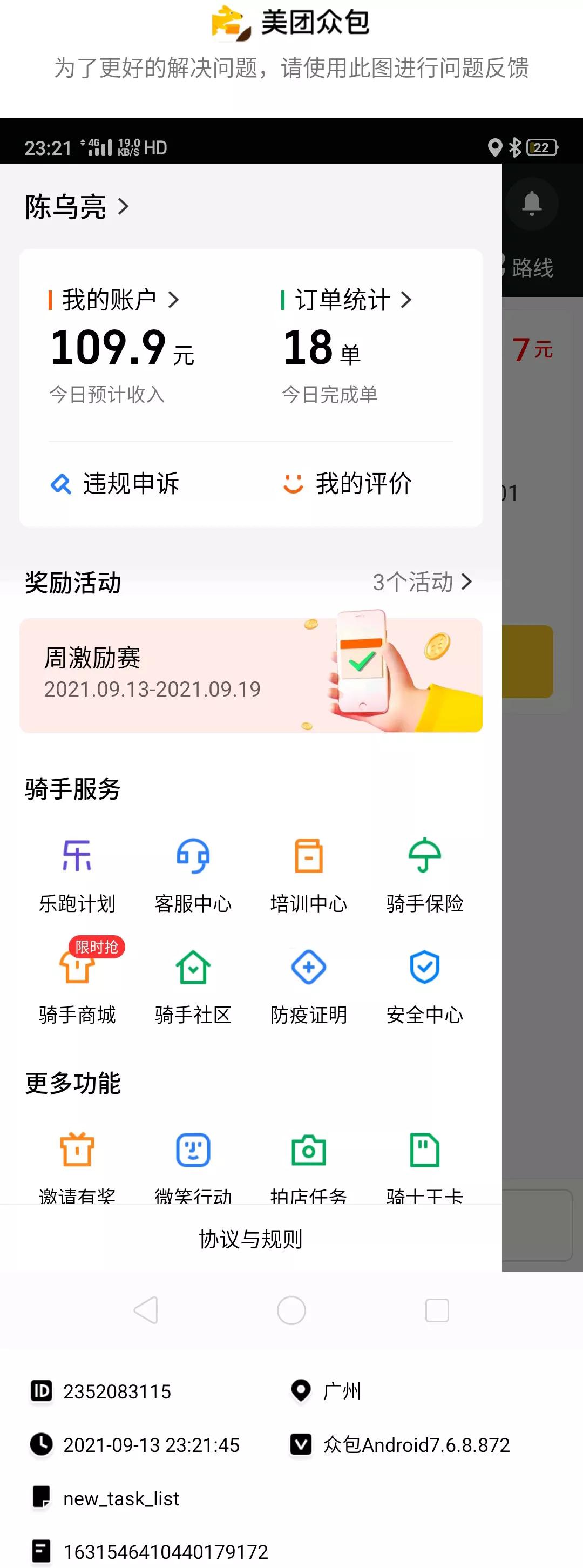Screen dimensions: 583x1568
Task: Open the 骑手商城 rider mall
Action: coord(77,983)
